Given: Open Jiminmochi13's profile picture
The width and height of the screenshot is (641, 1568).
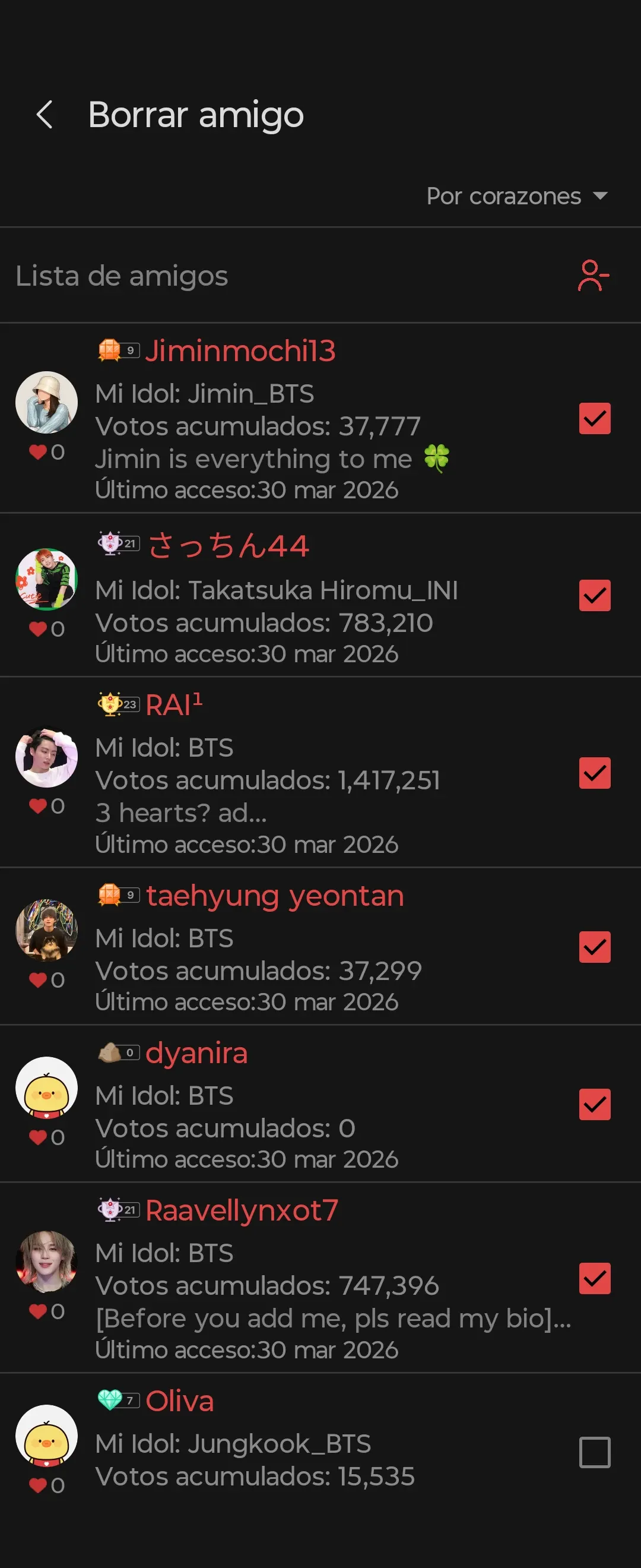Looking at the screenshot, I should coord(46,402).
